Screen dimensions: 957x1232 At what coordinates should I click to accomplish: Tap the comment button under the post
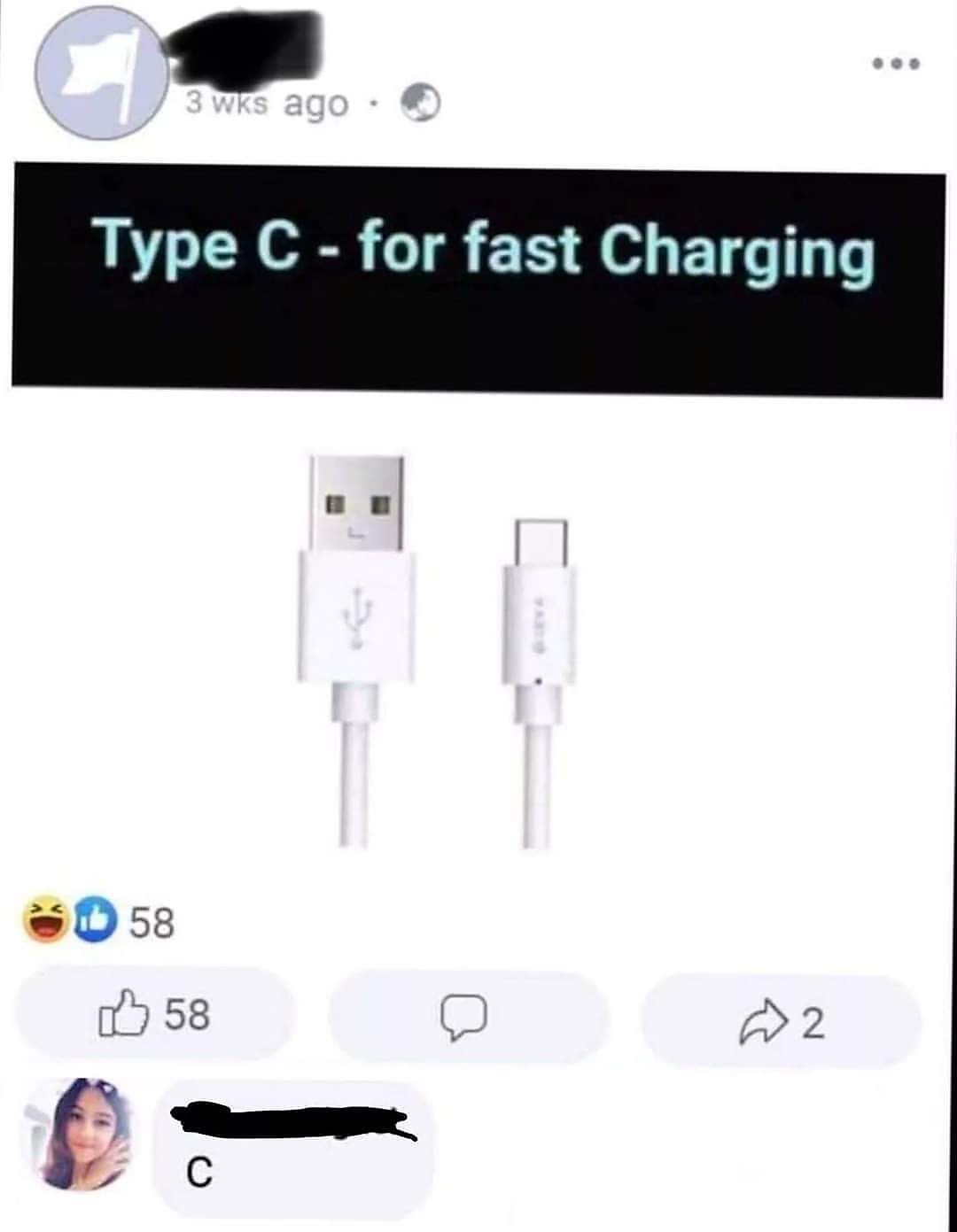coord(466,1017)
